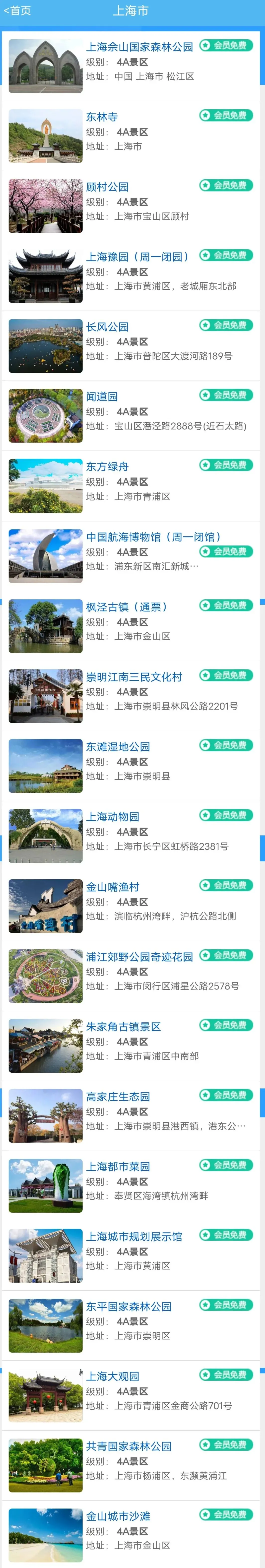This screenshot has height=1568, width=265.
Task: Open 长风公园 entry
Action: [107, 327]
